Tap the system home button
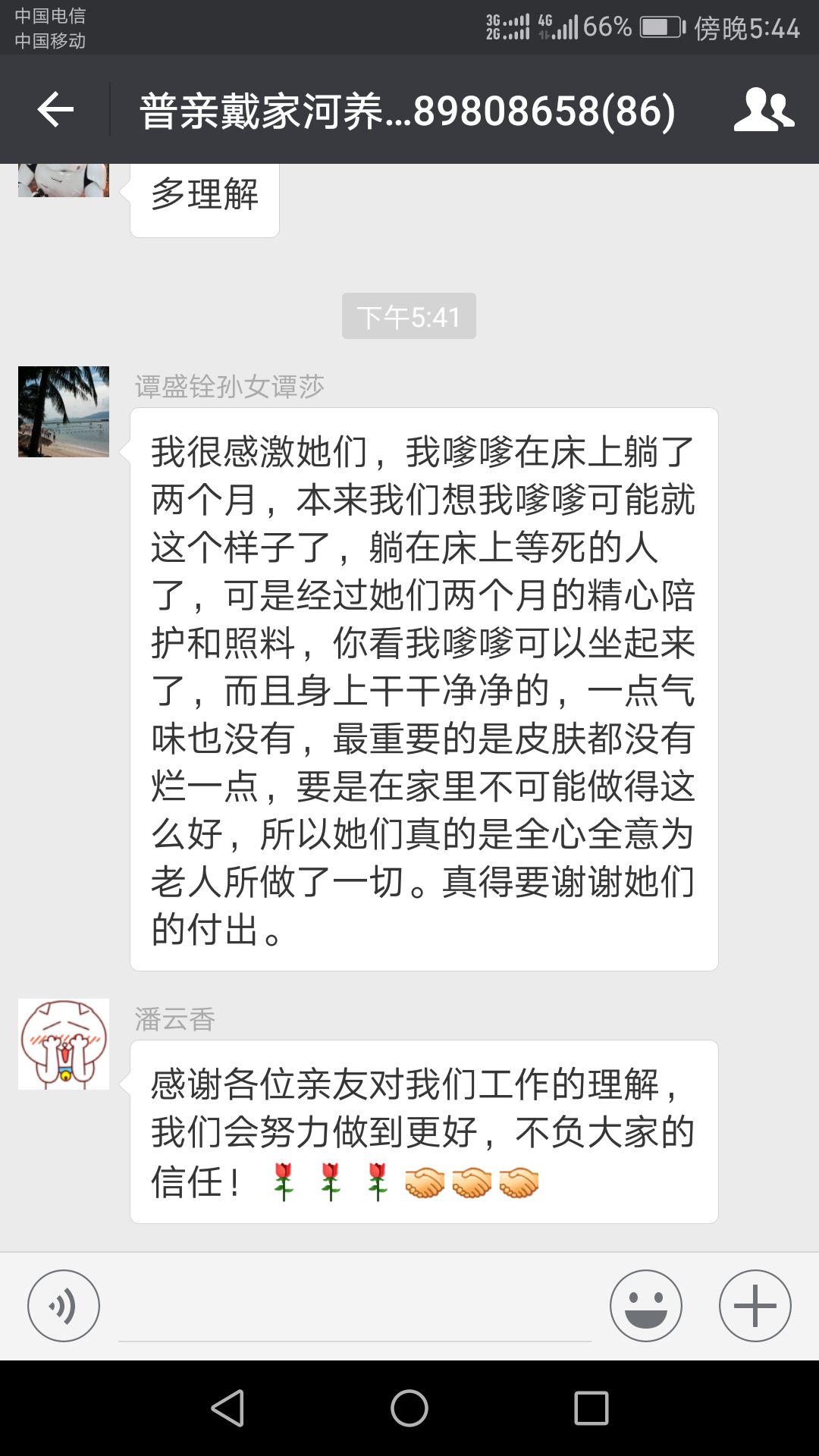Screen dimensions: 819x1456 click(409, 1408)
